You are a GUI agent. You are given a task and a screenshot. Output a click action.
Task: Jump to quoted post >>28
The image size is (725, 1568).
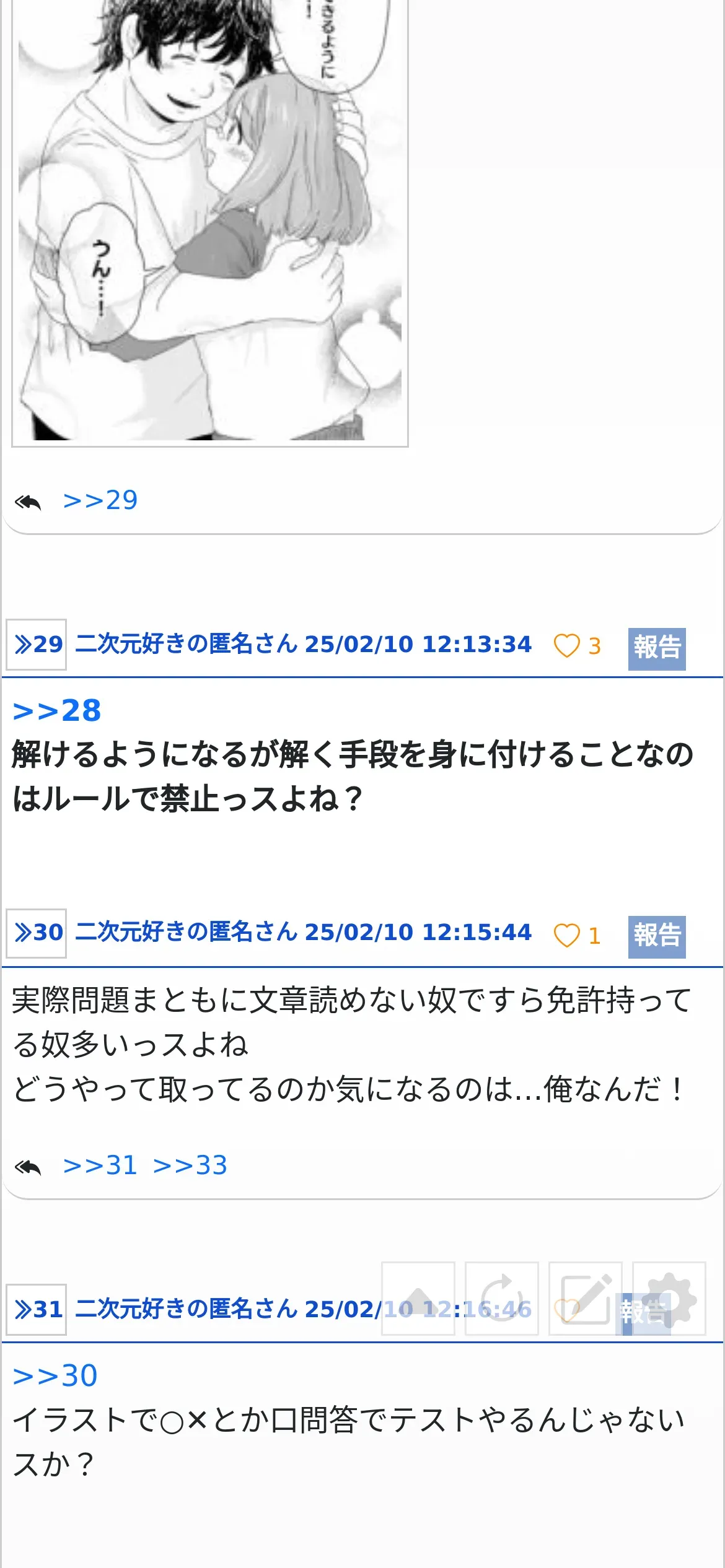click(x=56, y=710)
